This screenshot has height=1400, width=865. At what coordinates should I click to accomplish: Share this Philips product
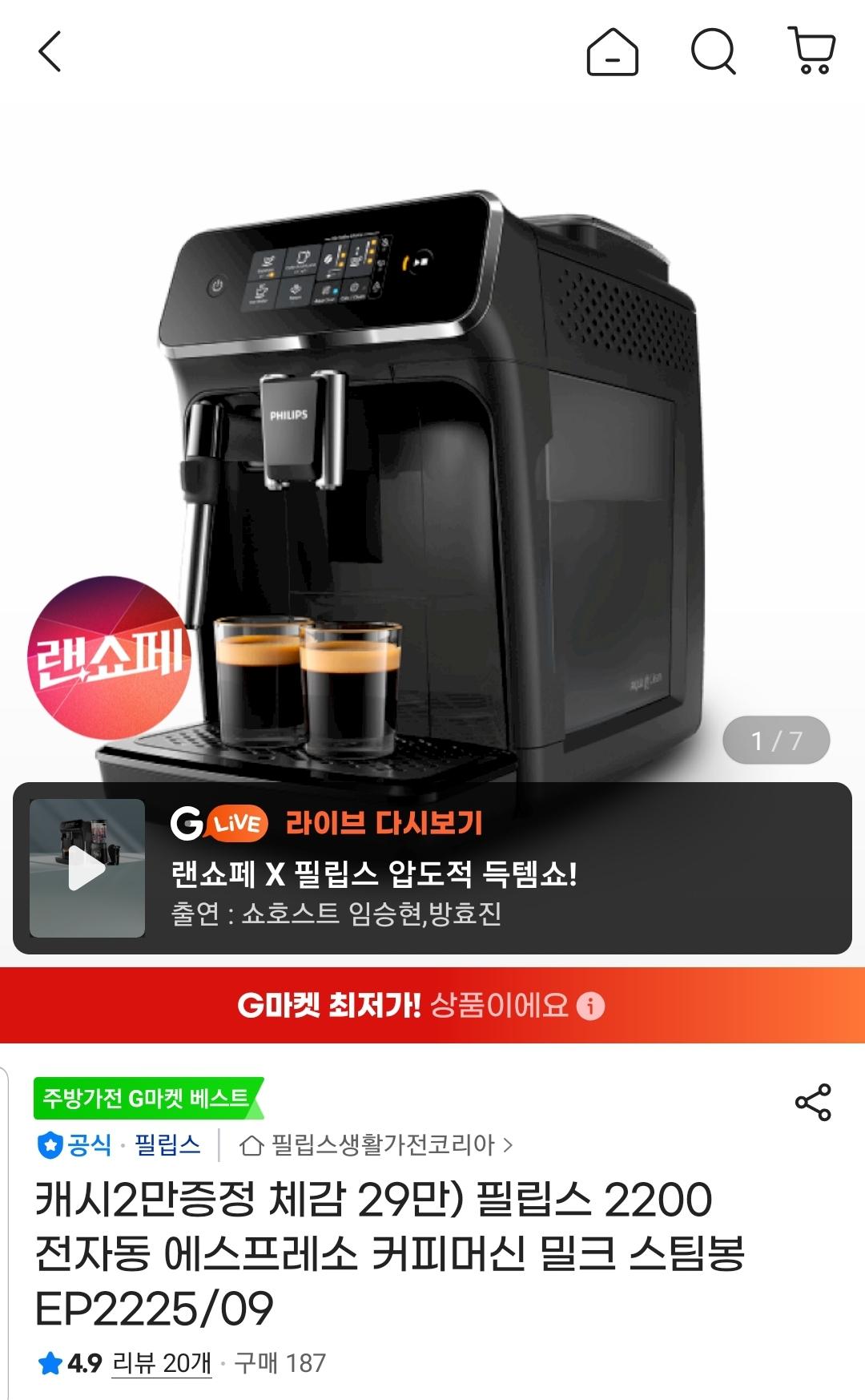[x=812, y=1103]
